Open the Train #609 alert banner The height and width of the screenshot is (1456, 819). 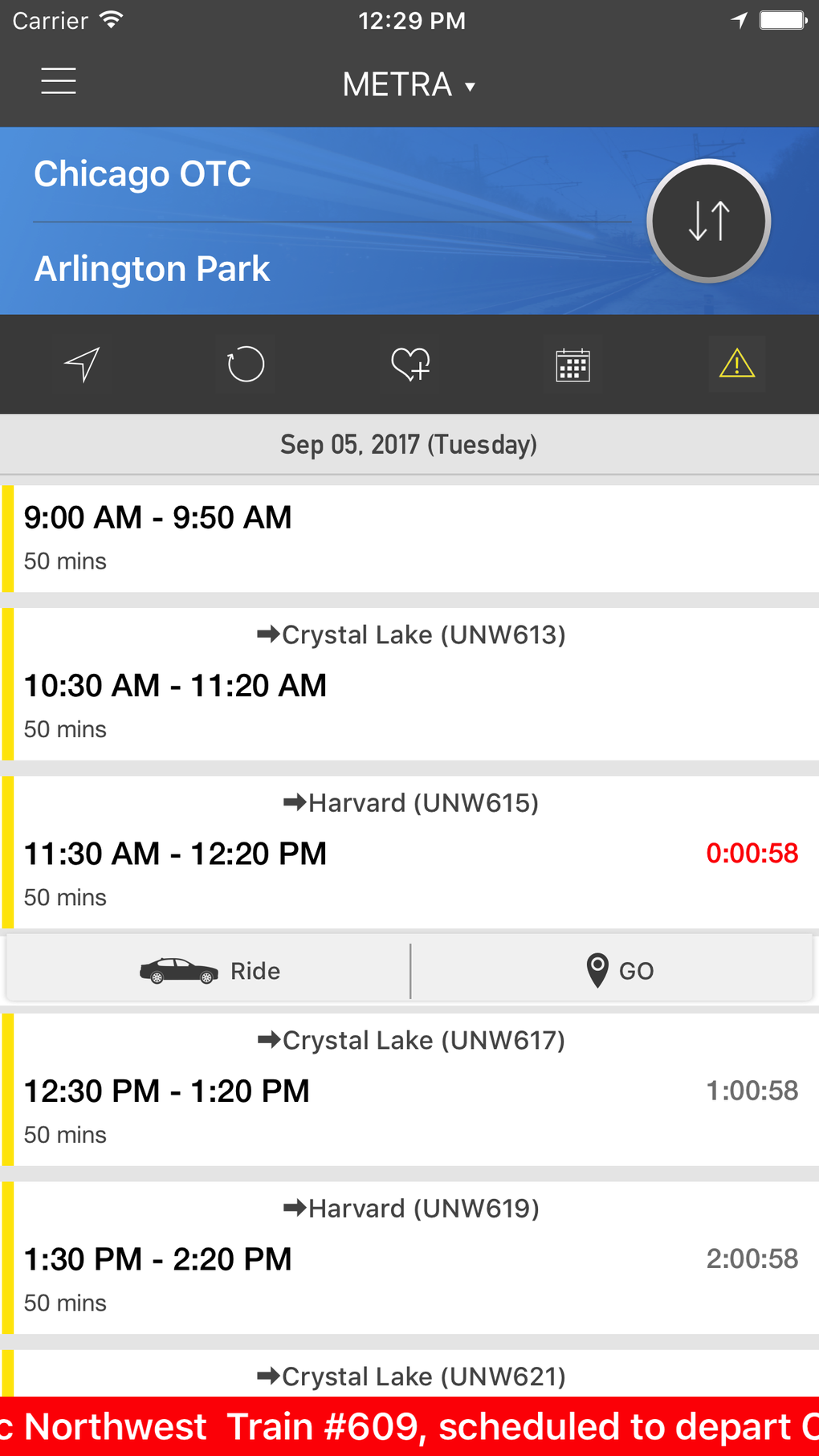click(409, 1425)
